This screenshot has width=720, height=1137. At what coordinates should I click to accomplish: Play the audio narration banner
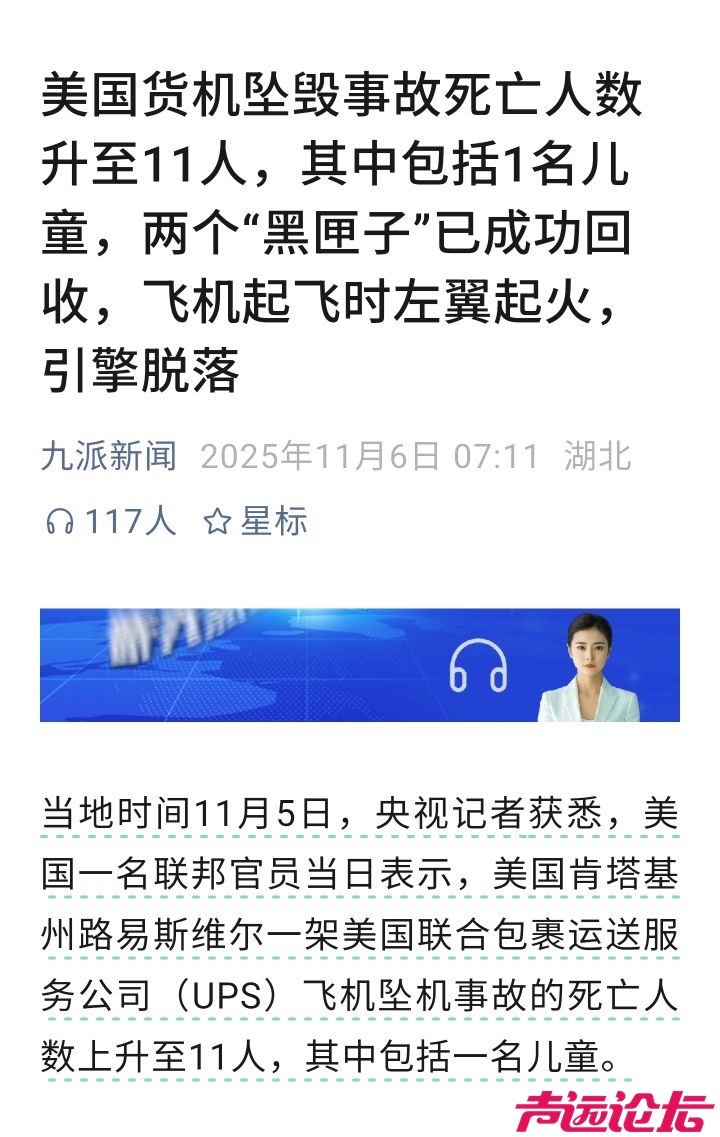(477, 665)
